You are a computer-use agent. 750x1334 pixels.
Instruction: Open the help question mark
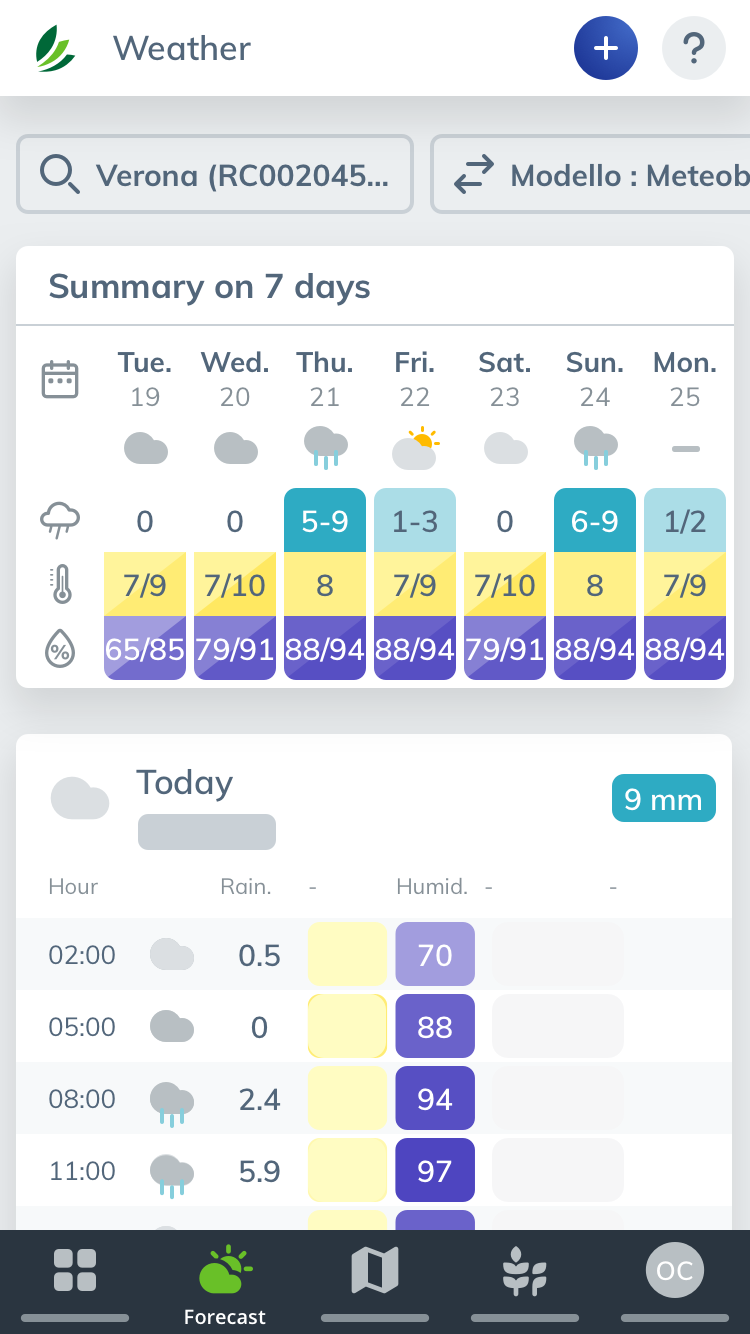(x=693, y=48)
